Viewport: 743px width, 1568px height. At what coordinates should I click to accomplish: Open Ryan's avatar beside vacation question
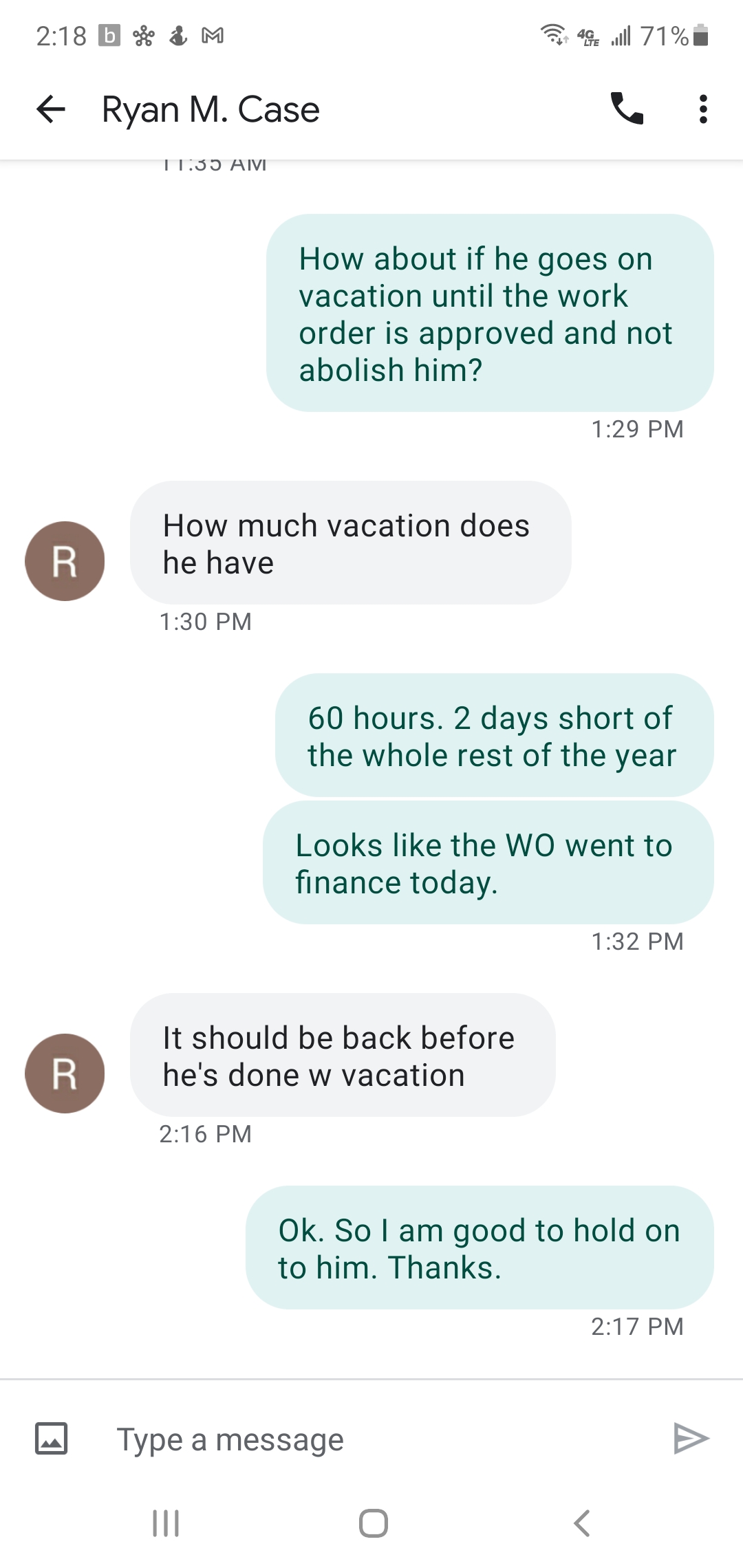65,561
